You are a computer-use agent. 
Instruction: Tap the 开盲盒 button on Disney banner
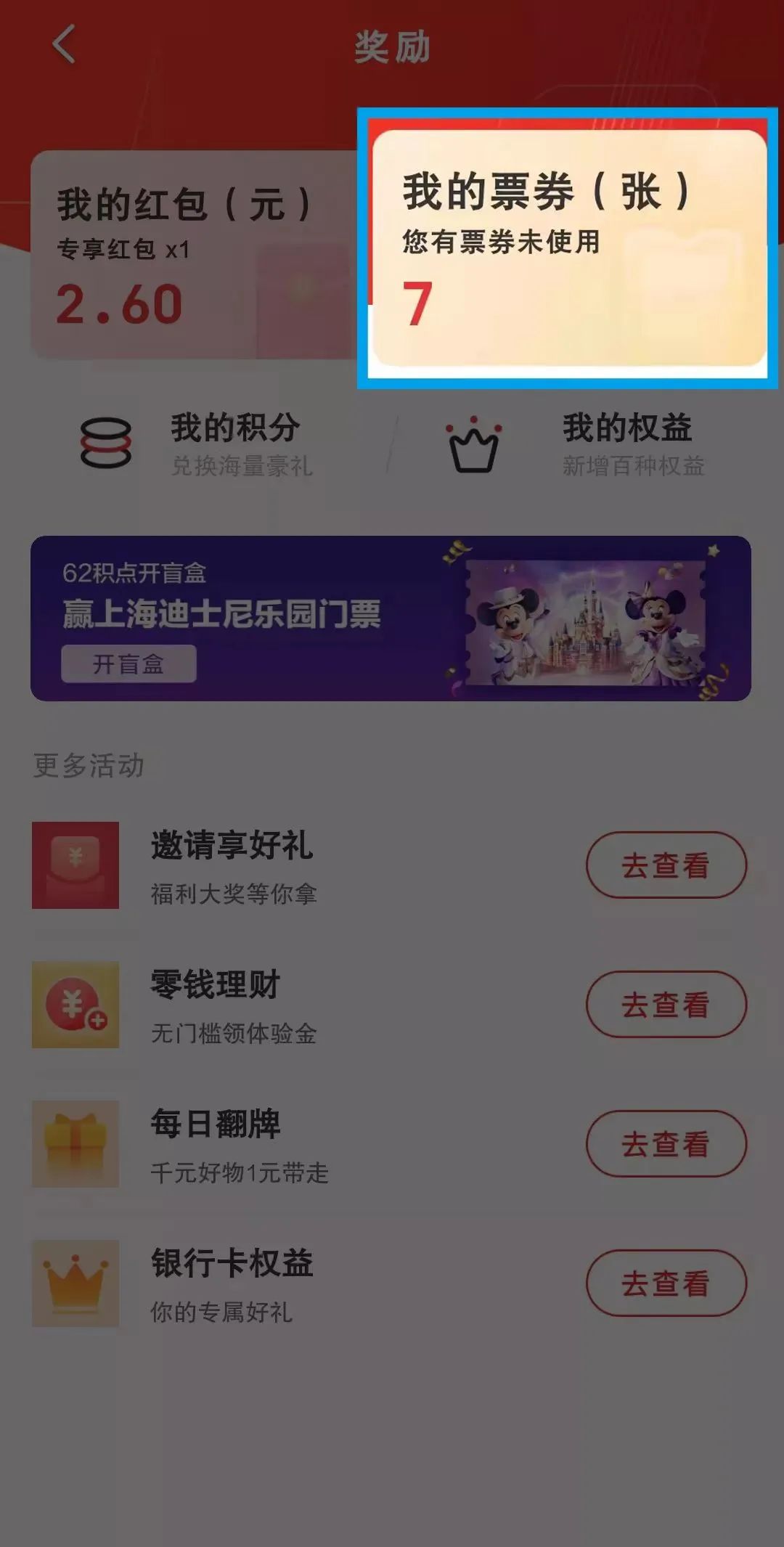[128, 664]
